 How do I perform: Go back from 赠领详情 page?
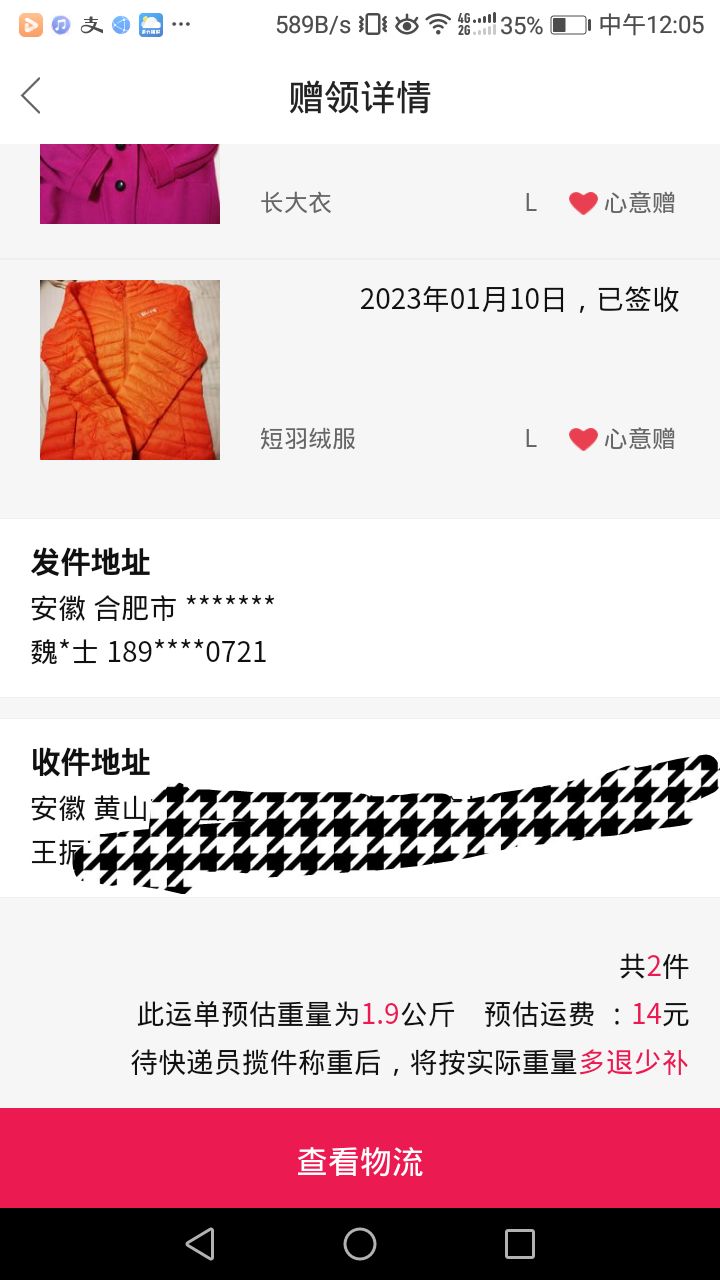point(31,96)
